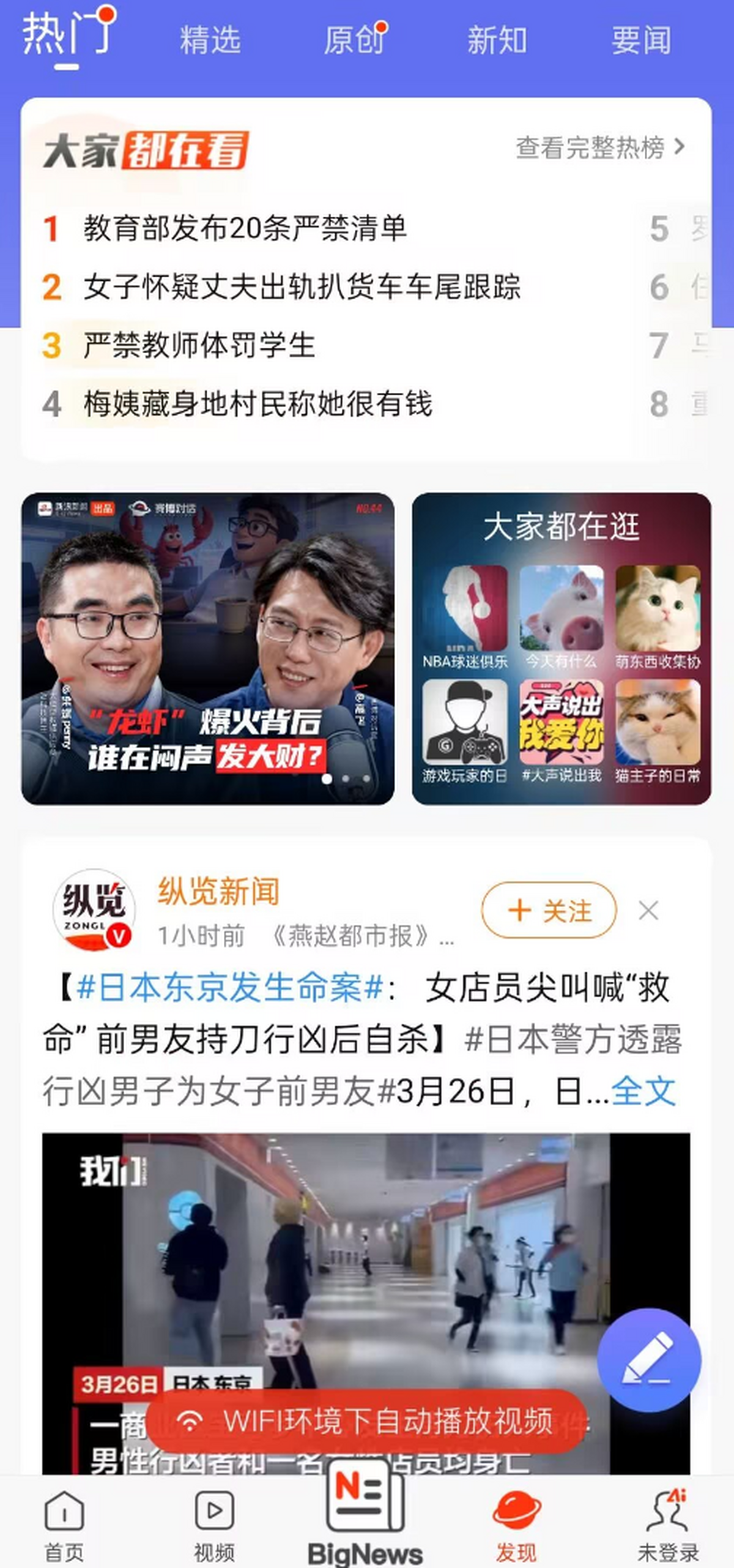Screen dimensions: 734x1568
Task: Follow 纵览新闻 with the 关注 button
Action: point(549,910)
